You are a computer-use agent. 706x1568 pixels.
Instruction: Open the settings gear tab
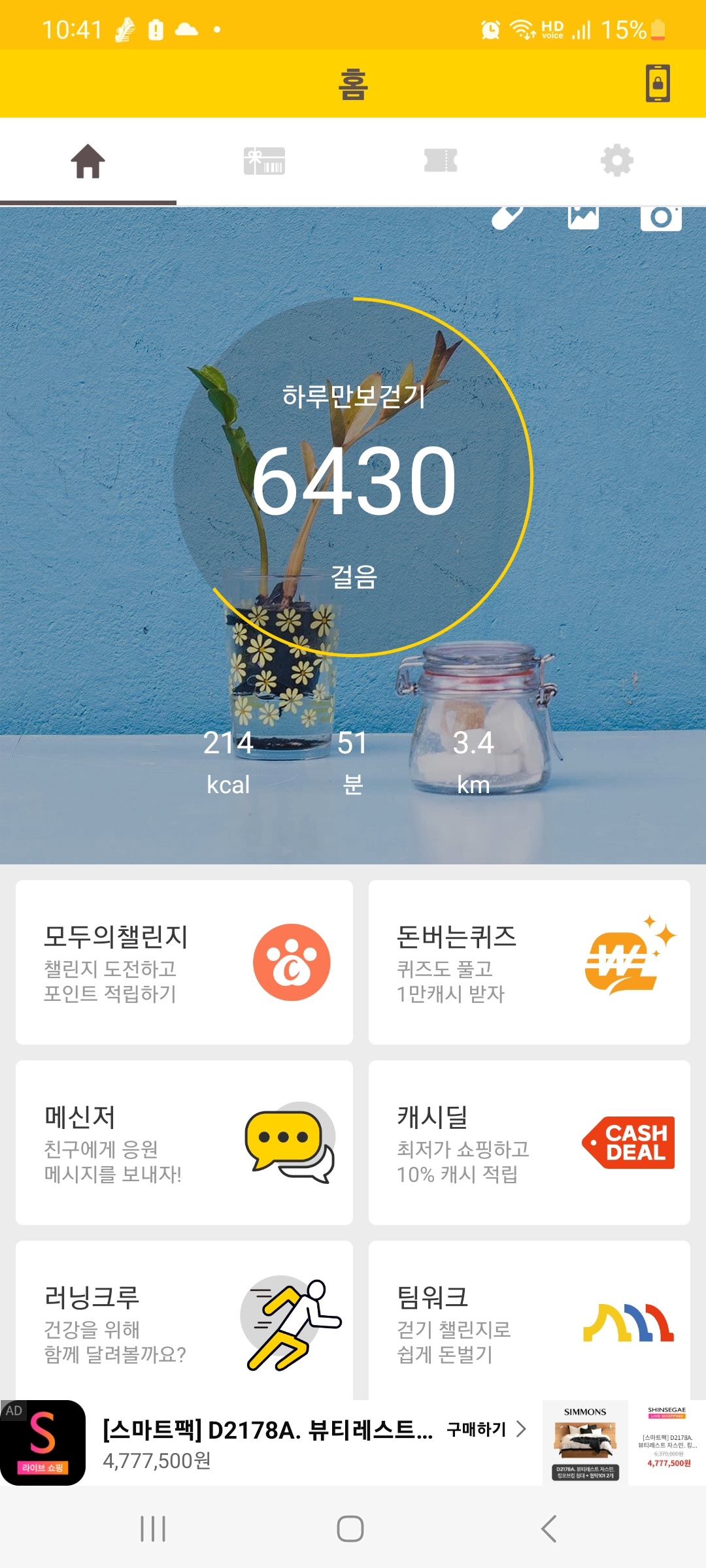click(617, 161)
